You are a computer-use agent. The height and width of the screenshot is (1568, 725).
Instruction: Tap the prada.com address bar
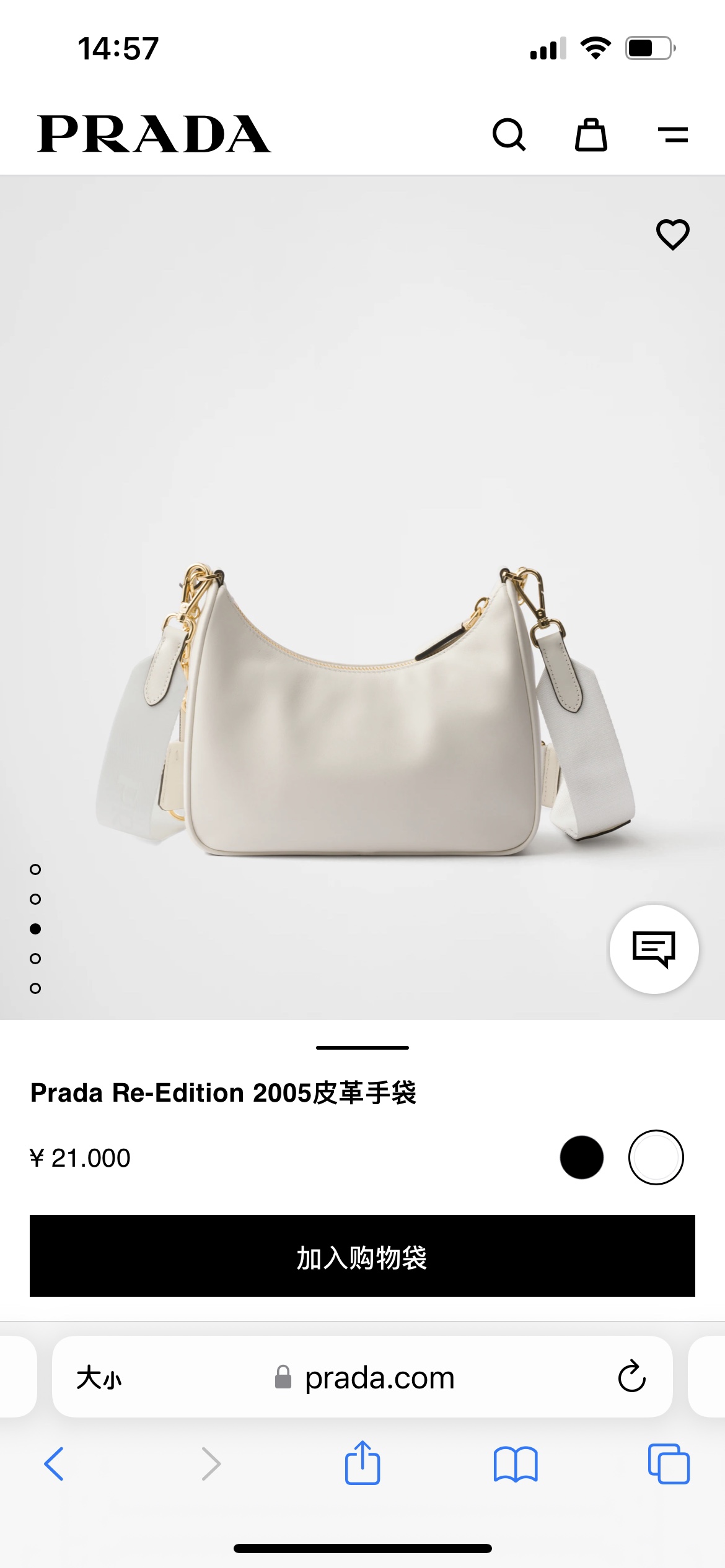(379, 1379)
